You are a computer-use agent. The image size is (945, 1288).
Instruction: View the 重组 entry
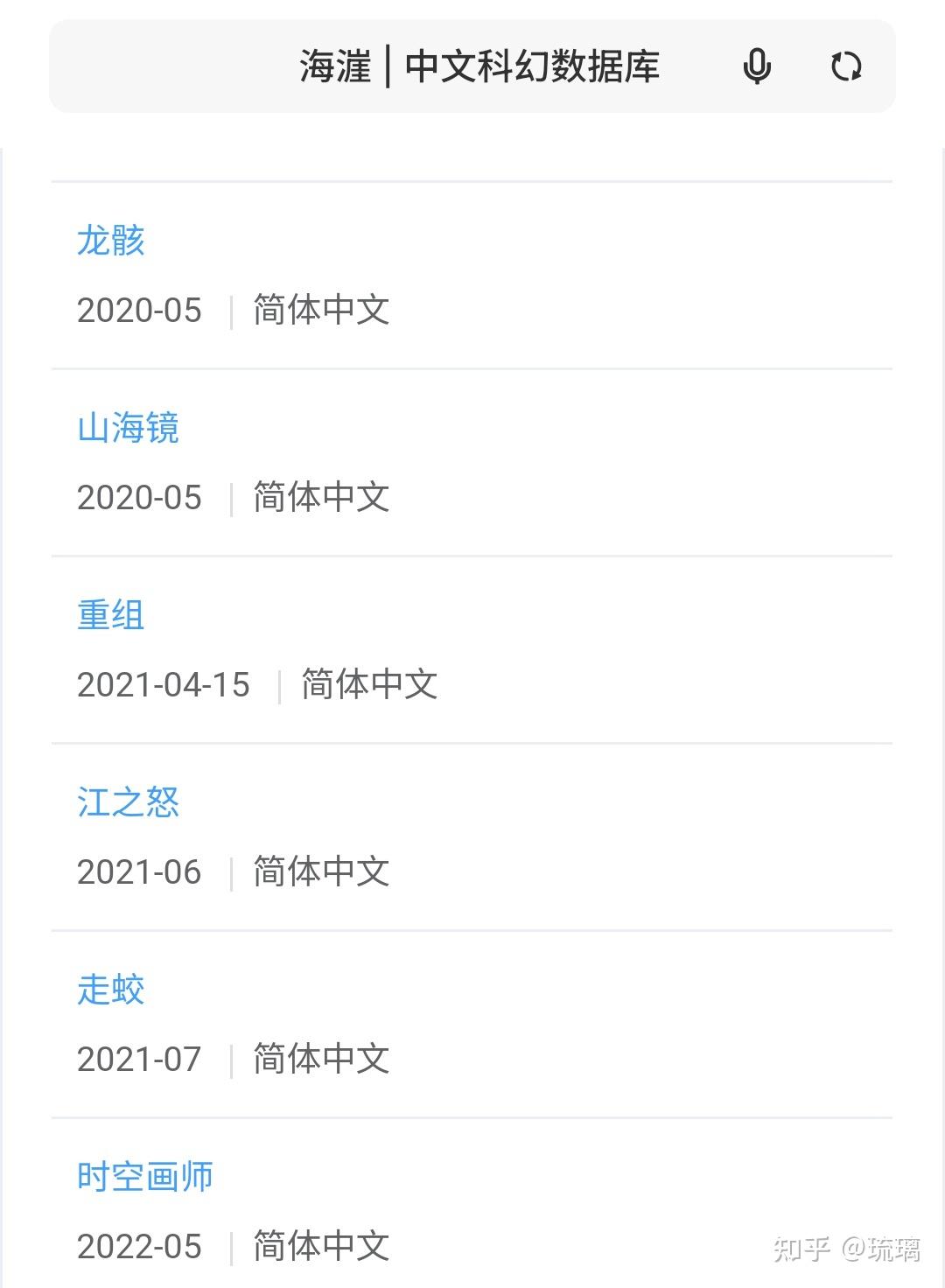click(x=111, y=615)
